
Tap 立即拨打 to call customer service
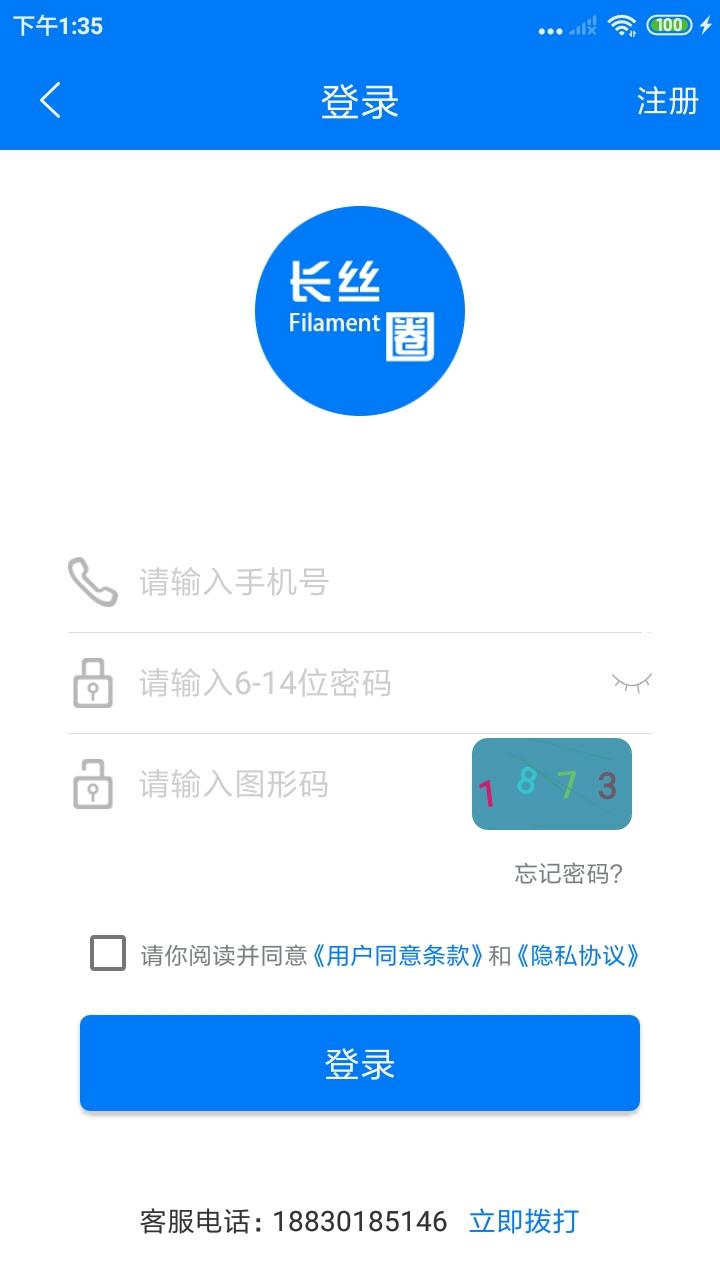pyautogui.click(x=524, y=1221)
